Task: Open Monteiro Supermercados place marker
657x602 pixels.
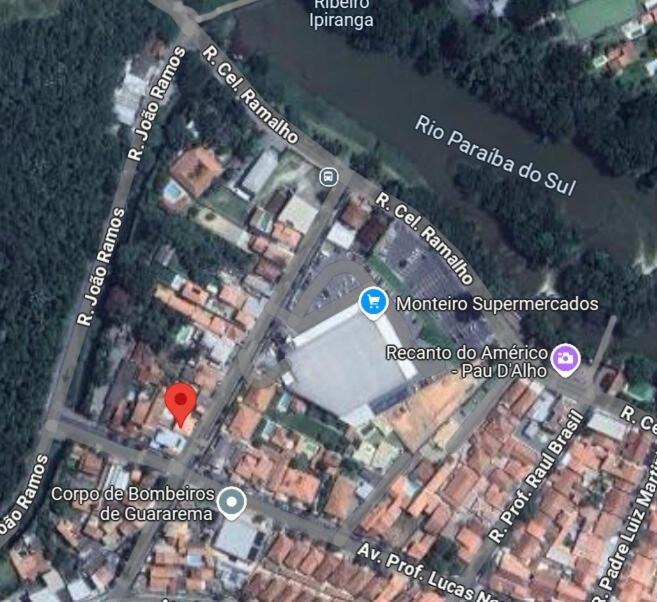Action: (373, 301)
